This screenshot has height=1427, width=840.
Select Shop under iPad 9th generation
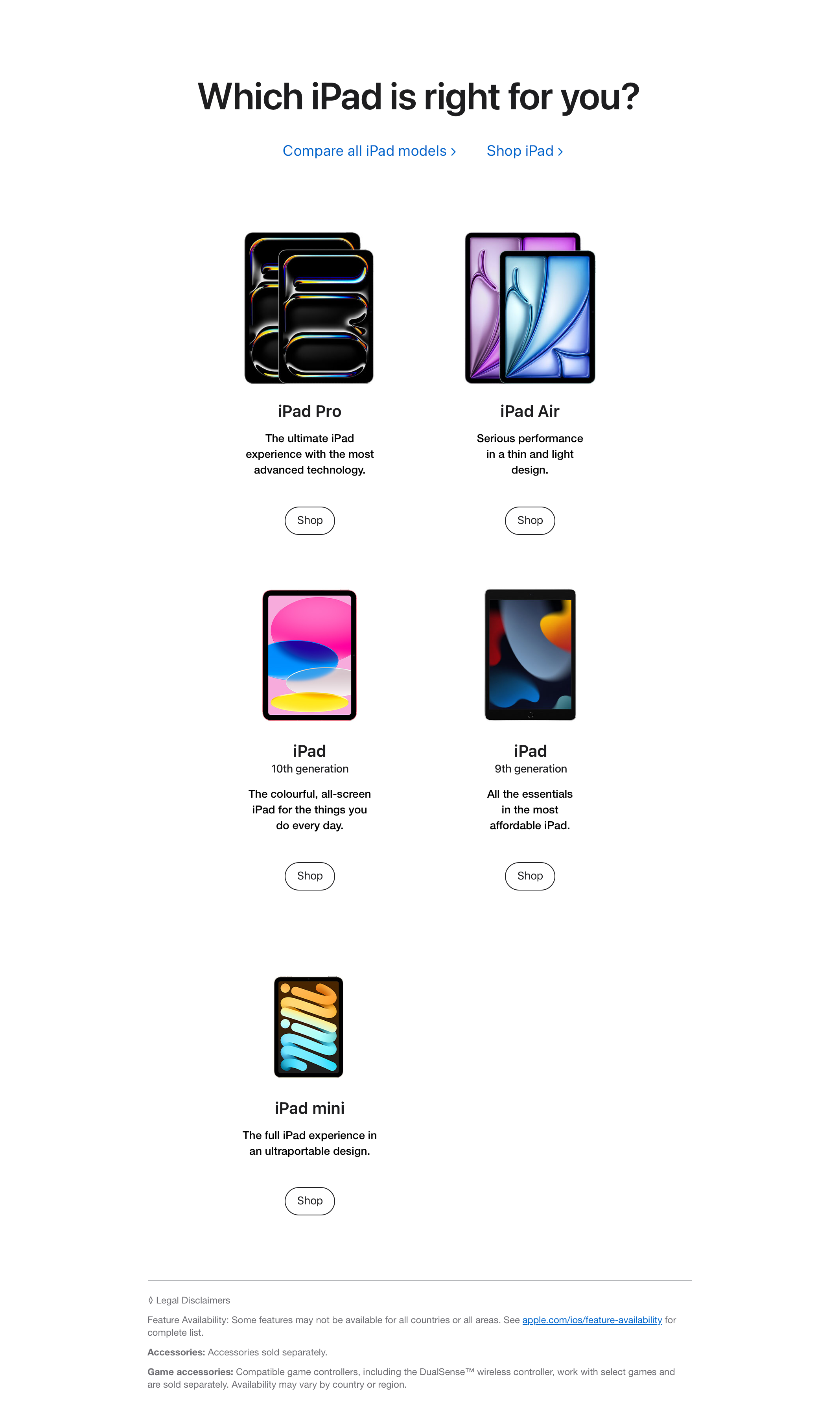click(x=529, y=876)
